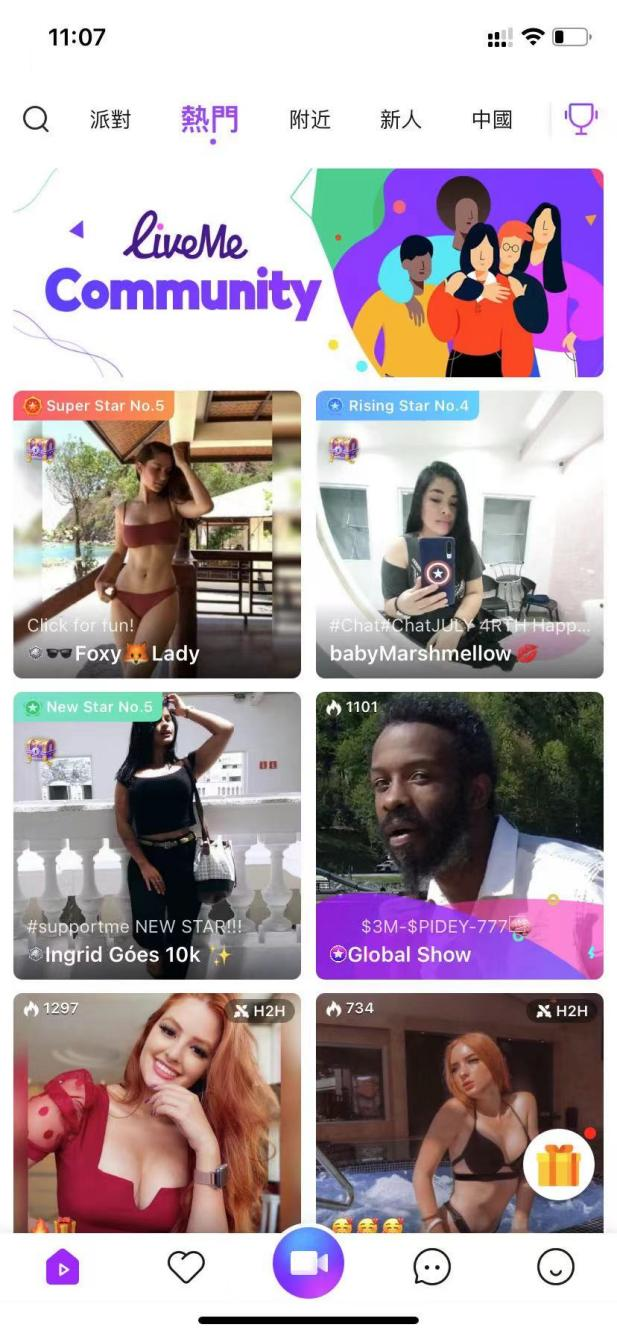Image resolution: width=617 pixels, height=1336 pixels.
Task: Open the H2H stream with 1297 viewers
Action: point(157,1110)
